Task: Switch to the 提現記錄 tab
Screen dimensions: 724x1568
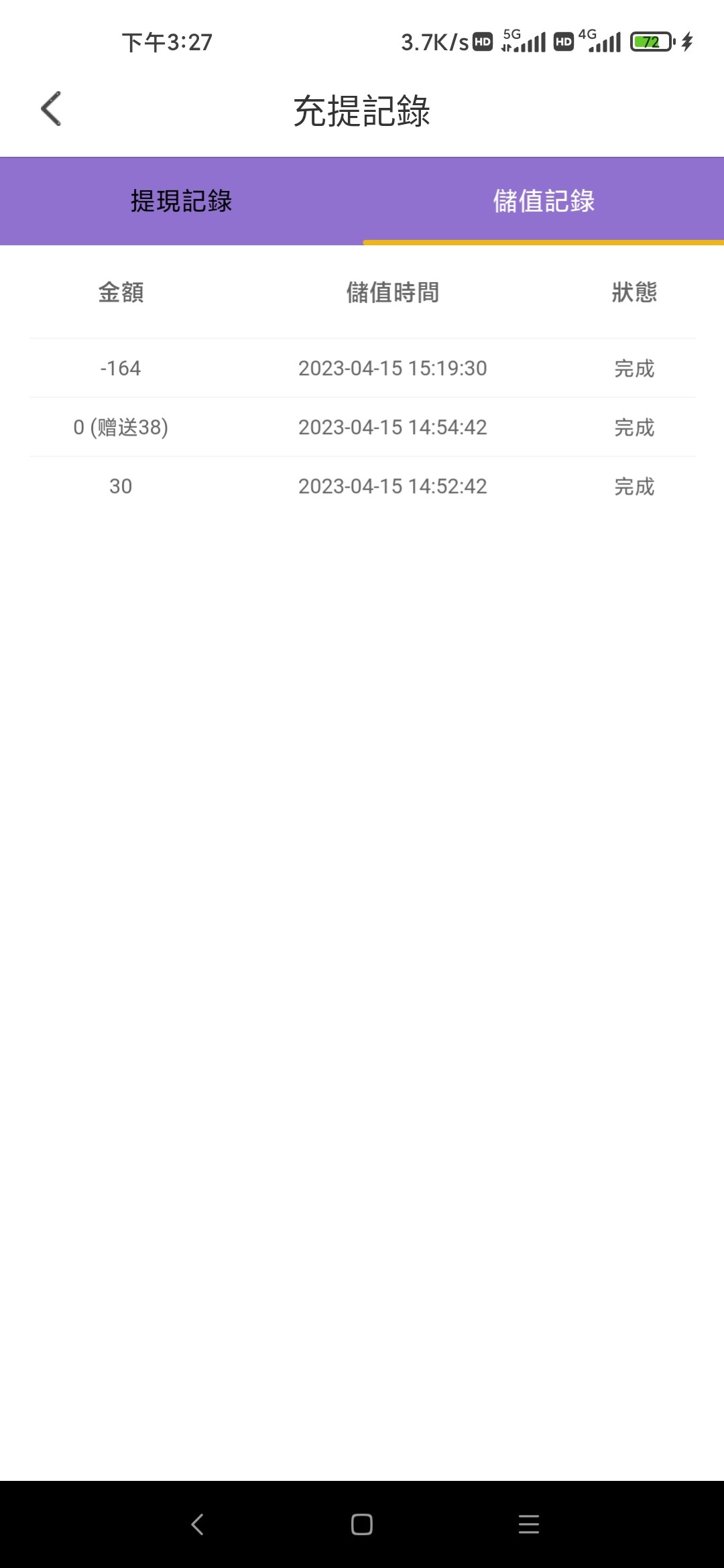Action: click(181, 201)
